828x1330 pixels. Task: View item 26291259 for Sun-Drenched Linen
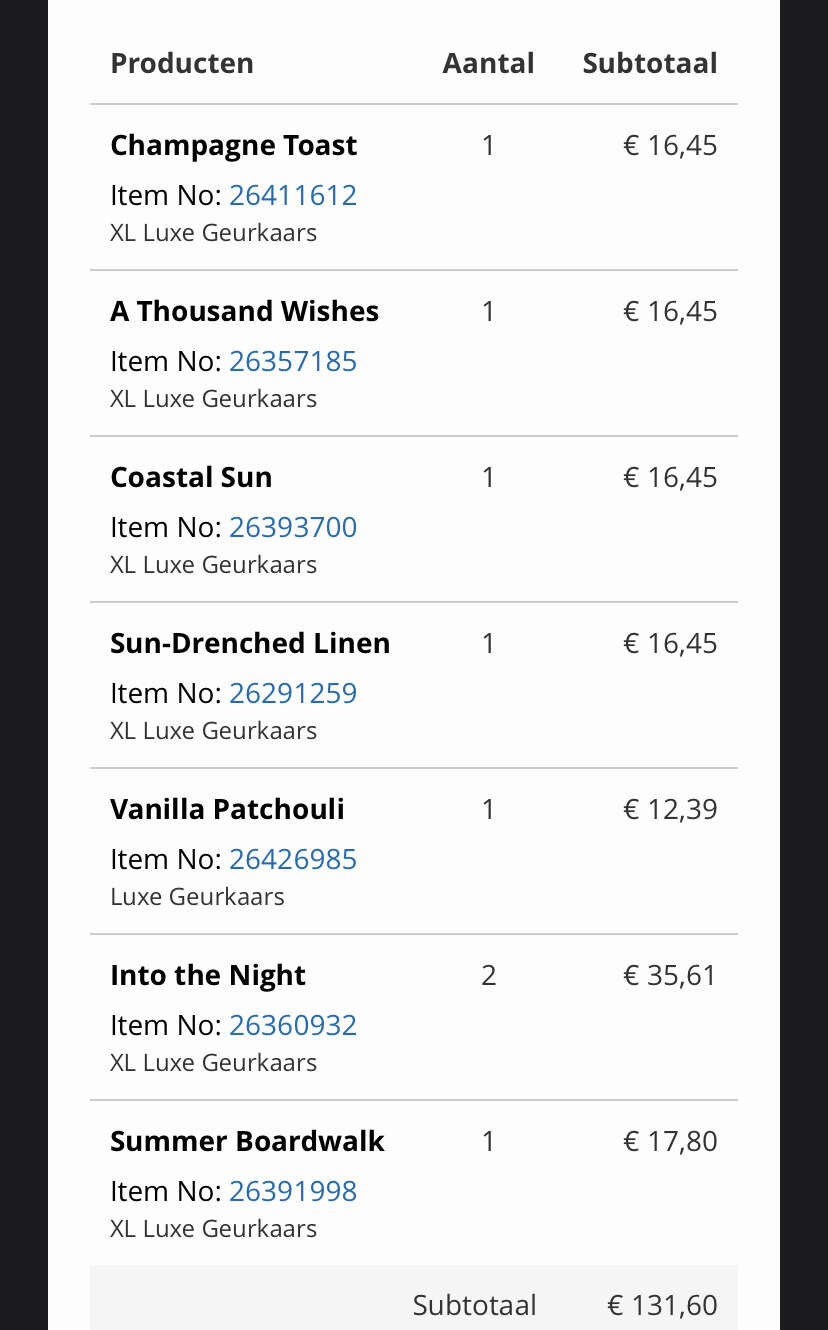[x=293, y=693]
